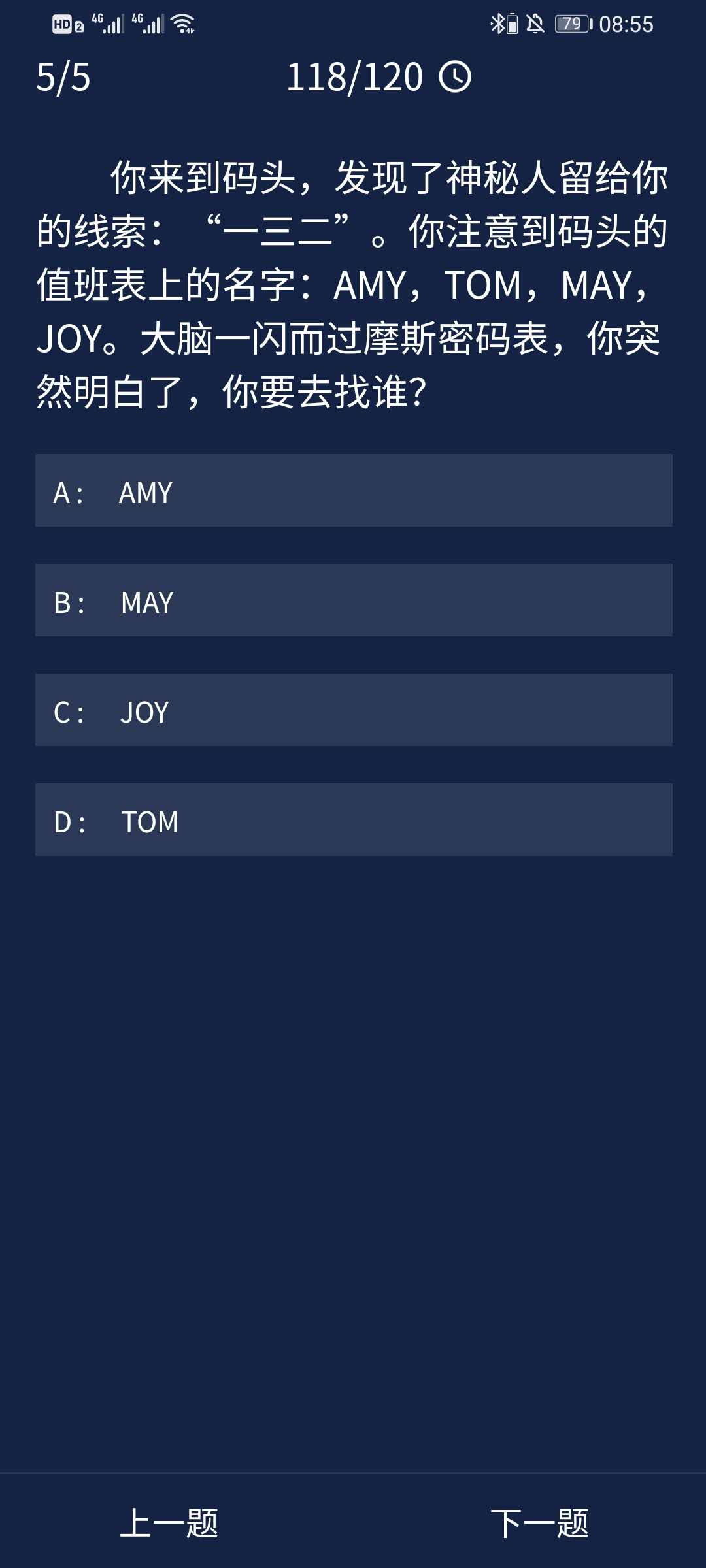Pick answer C: JOY
This screenshot has width=706, height=1568.
pyautogui.click(x=353, y=710)
